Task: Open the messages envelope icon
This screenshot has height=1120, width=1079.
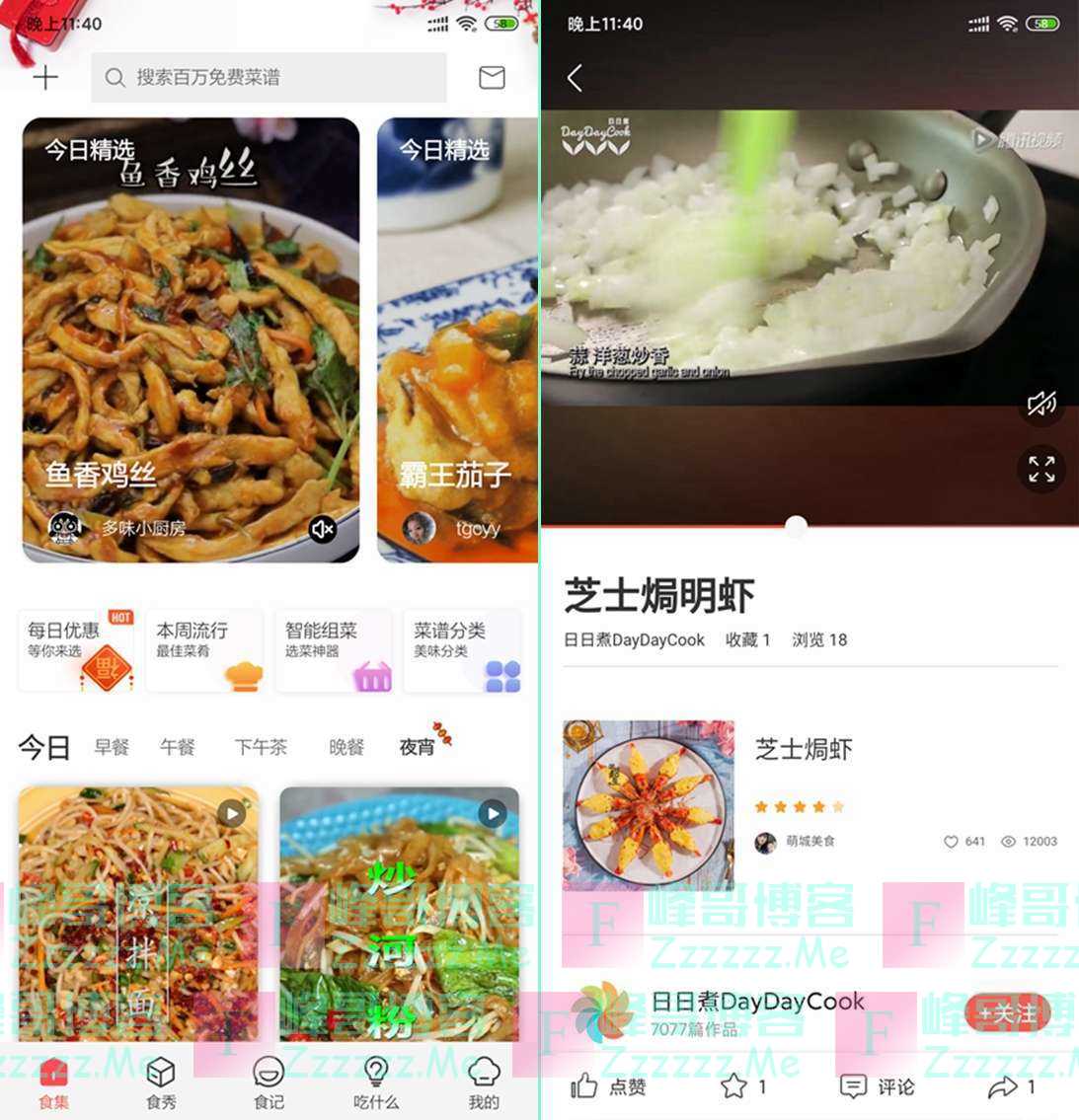Action: 492,77
